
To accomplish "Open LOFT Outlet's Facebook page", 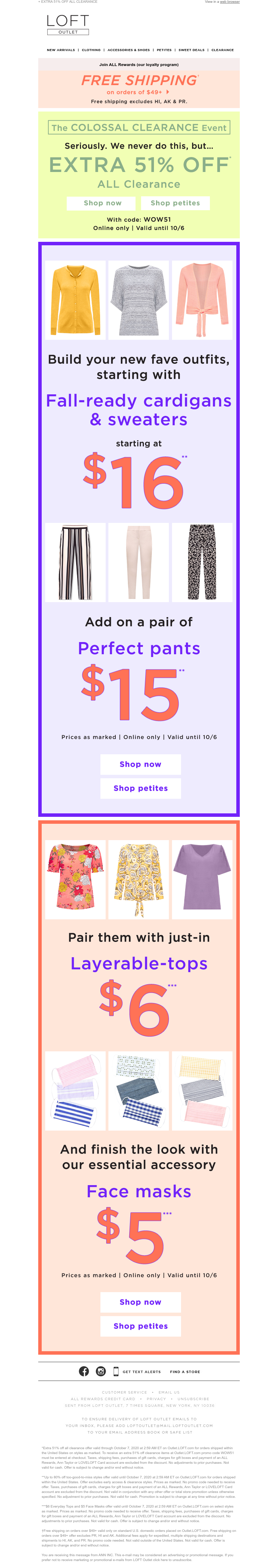I will [x=84, y=1371].
